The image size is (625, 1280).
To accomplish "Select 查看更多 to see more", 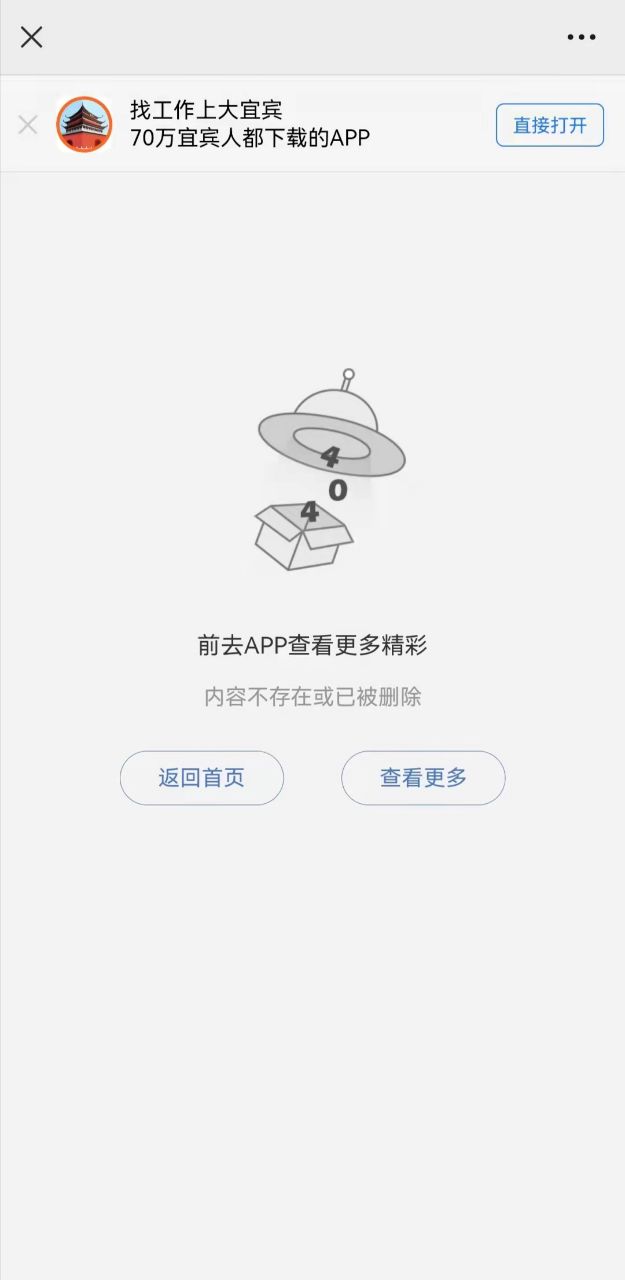I will 423,778.
